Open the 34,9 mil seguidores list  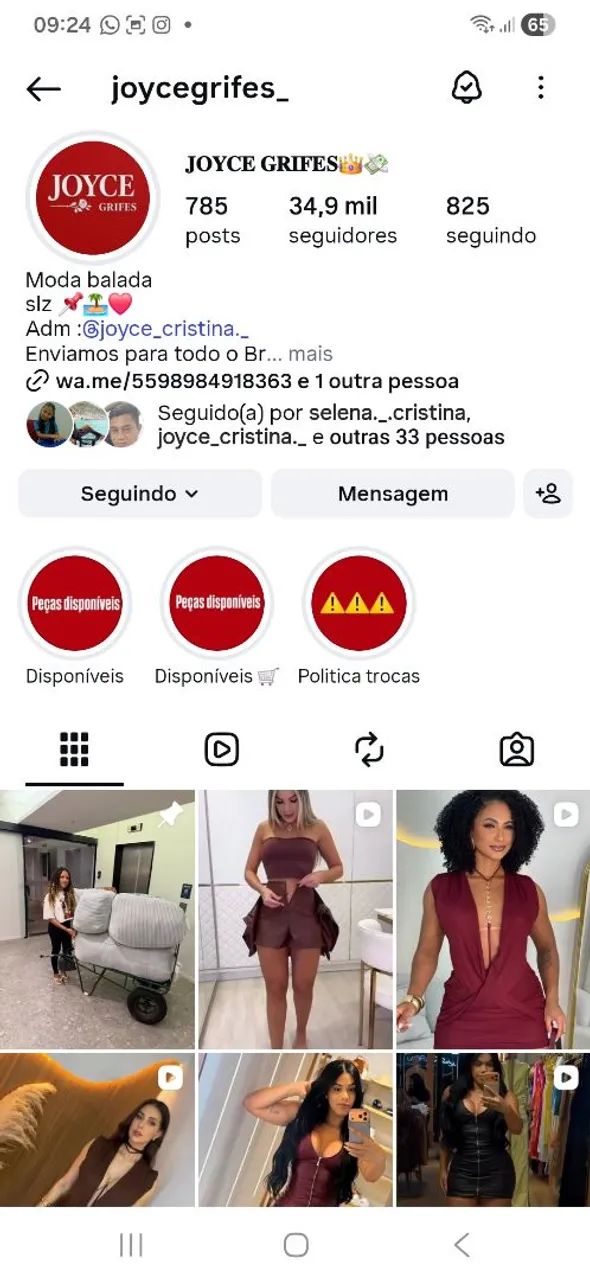point(342,220)
